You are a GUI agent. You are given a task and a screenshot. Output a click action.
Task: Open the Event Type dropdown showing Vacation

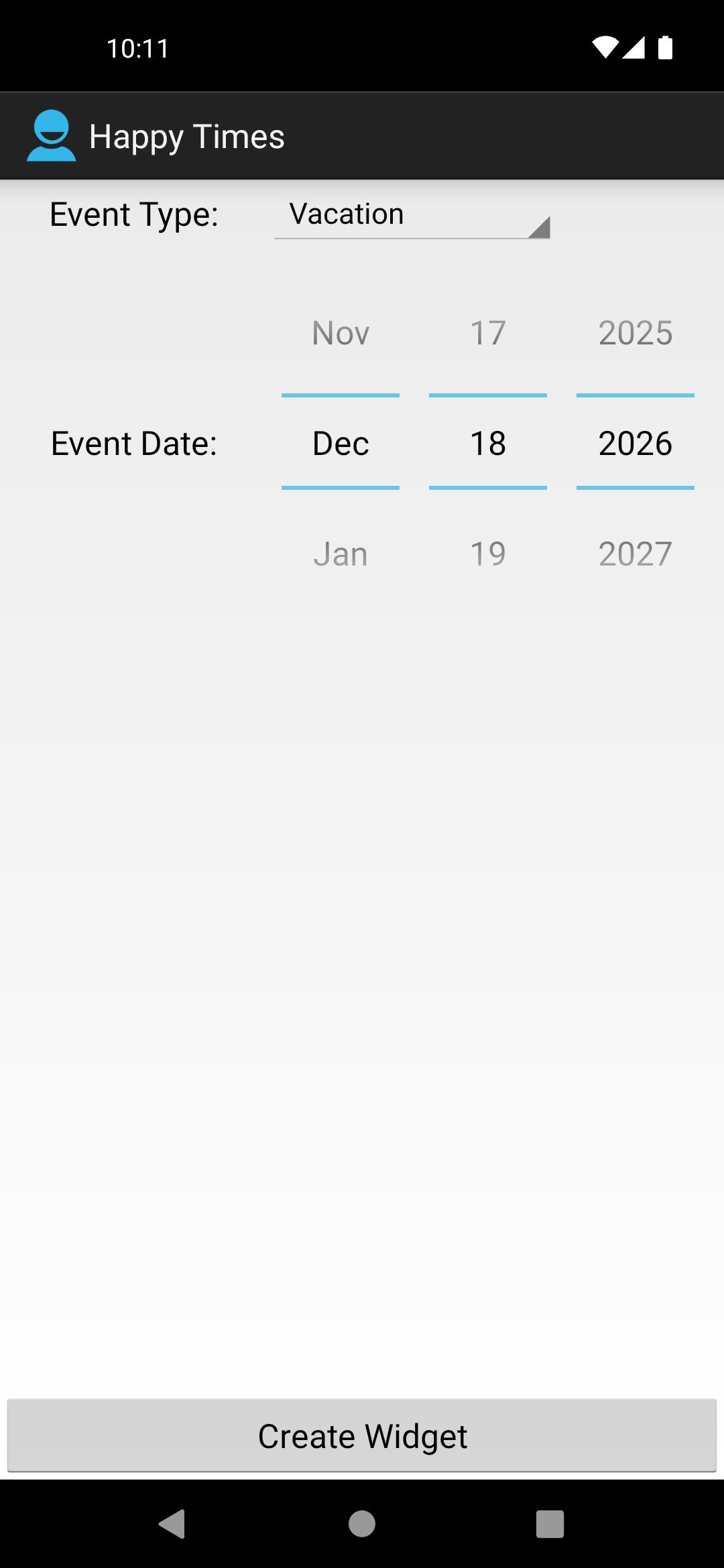412,215
